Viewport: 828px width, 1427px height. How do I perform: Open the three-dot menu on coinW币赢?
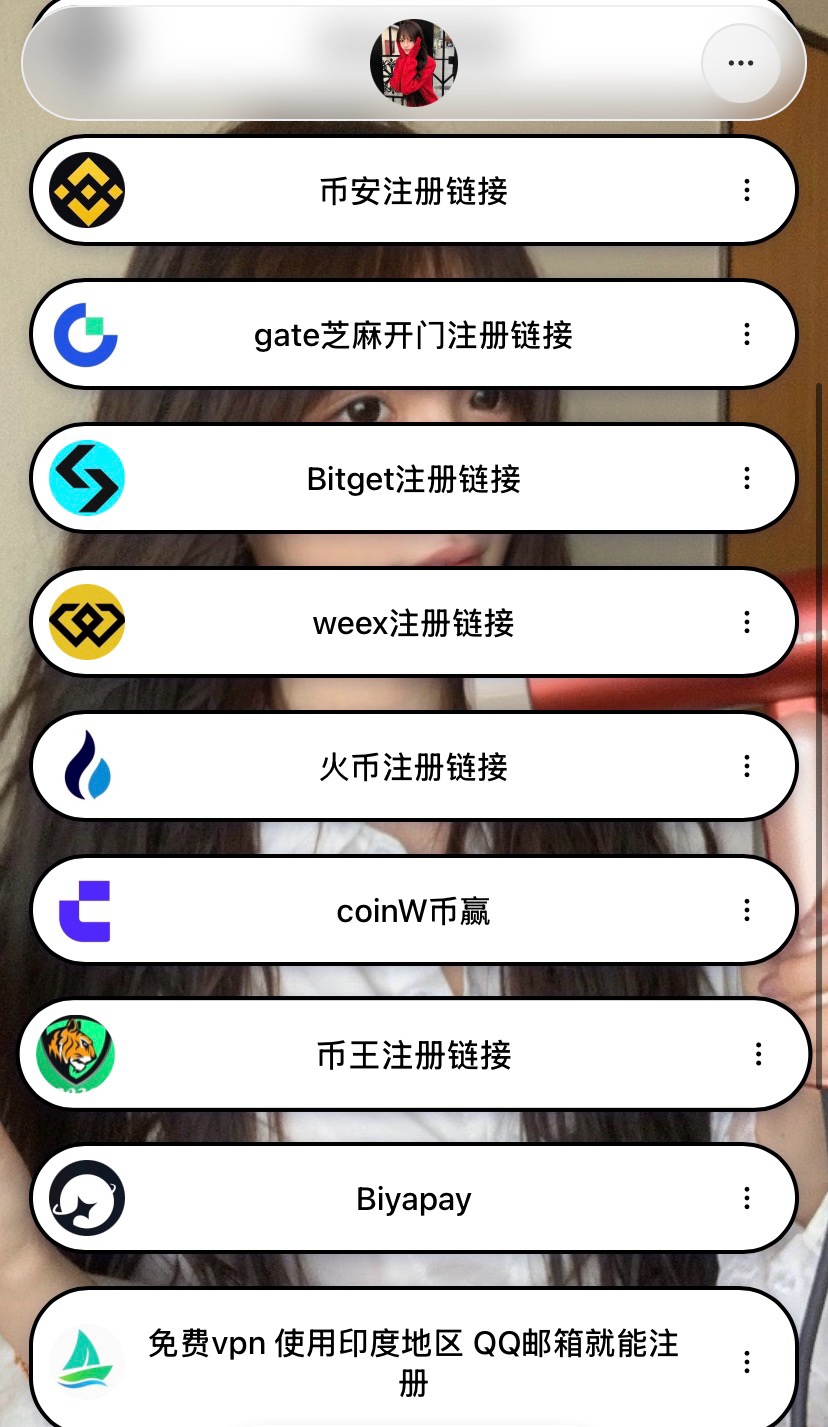coord(746,910)
